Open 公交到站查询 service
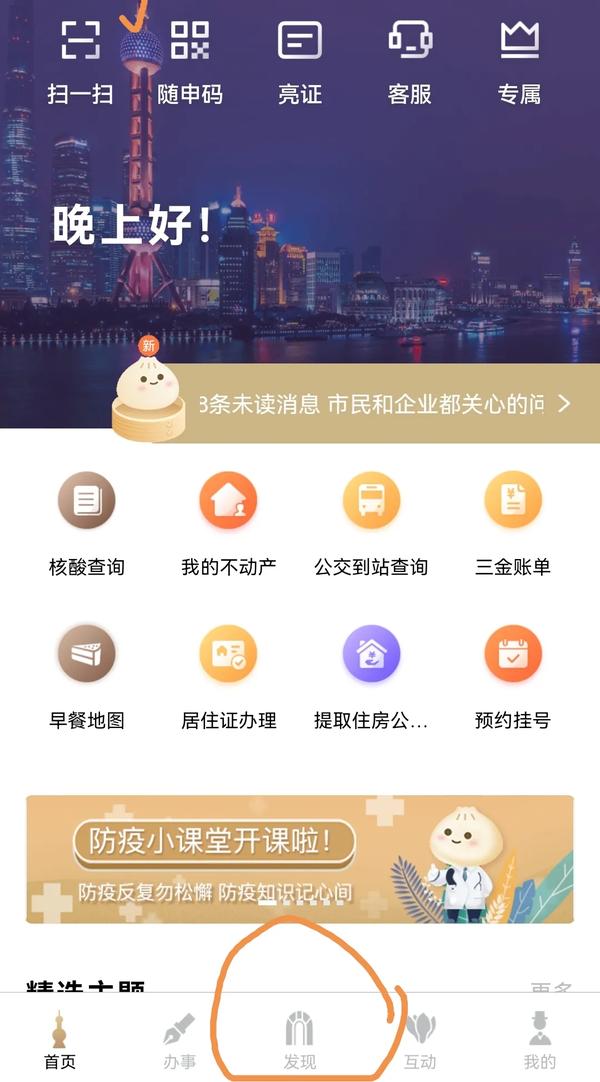Image resolution: width=600 pixels, height=1082 pixels. [371, 523]
